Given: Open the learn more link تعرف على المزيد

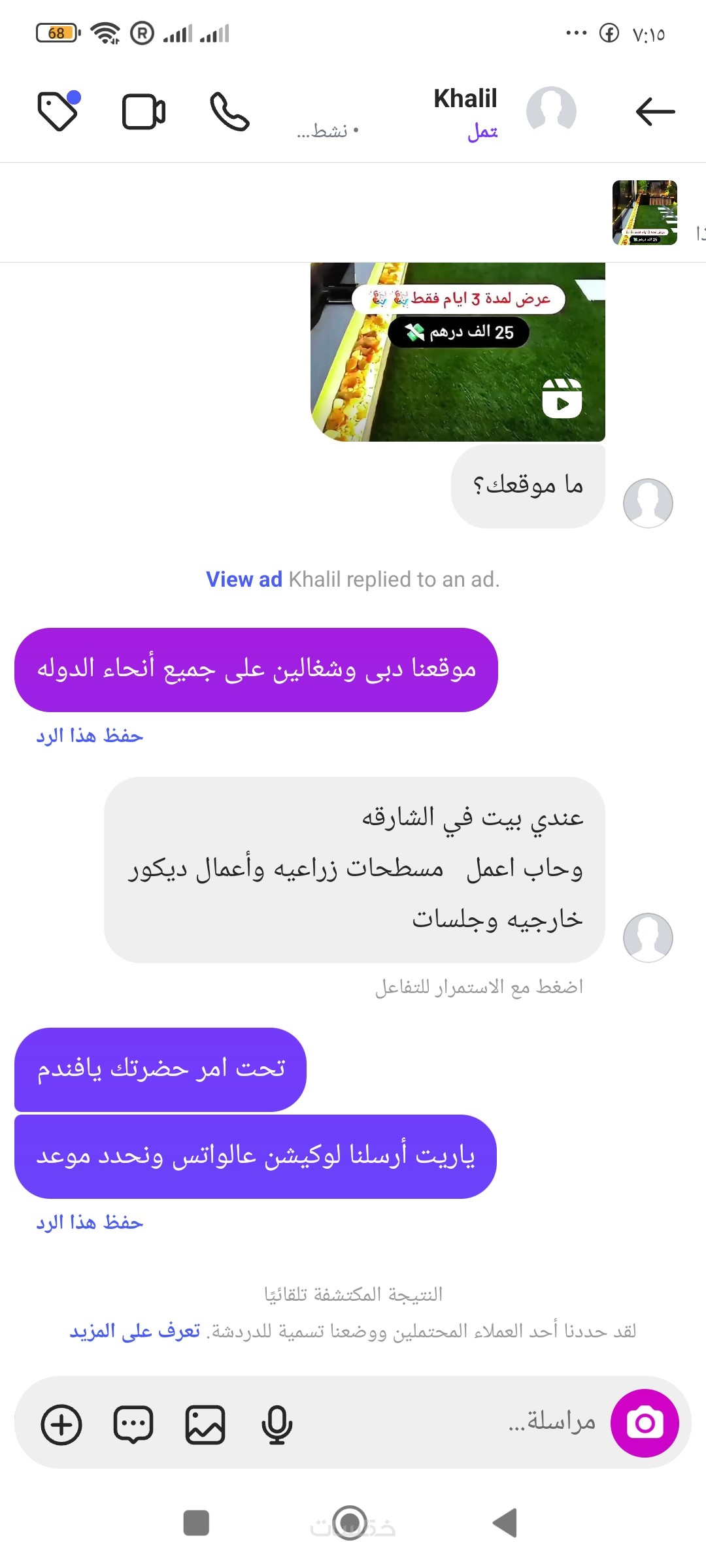Looking at the screenshot, I should [x=135, y=1331].
